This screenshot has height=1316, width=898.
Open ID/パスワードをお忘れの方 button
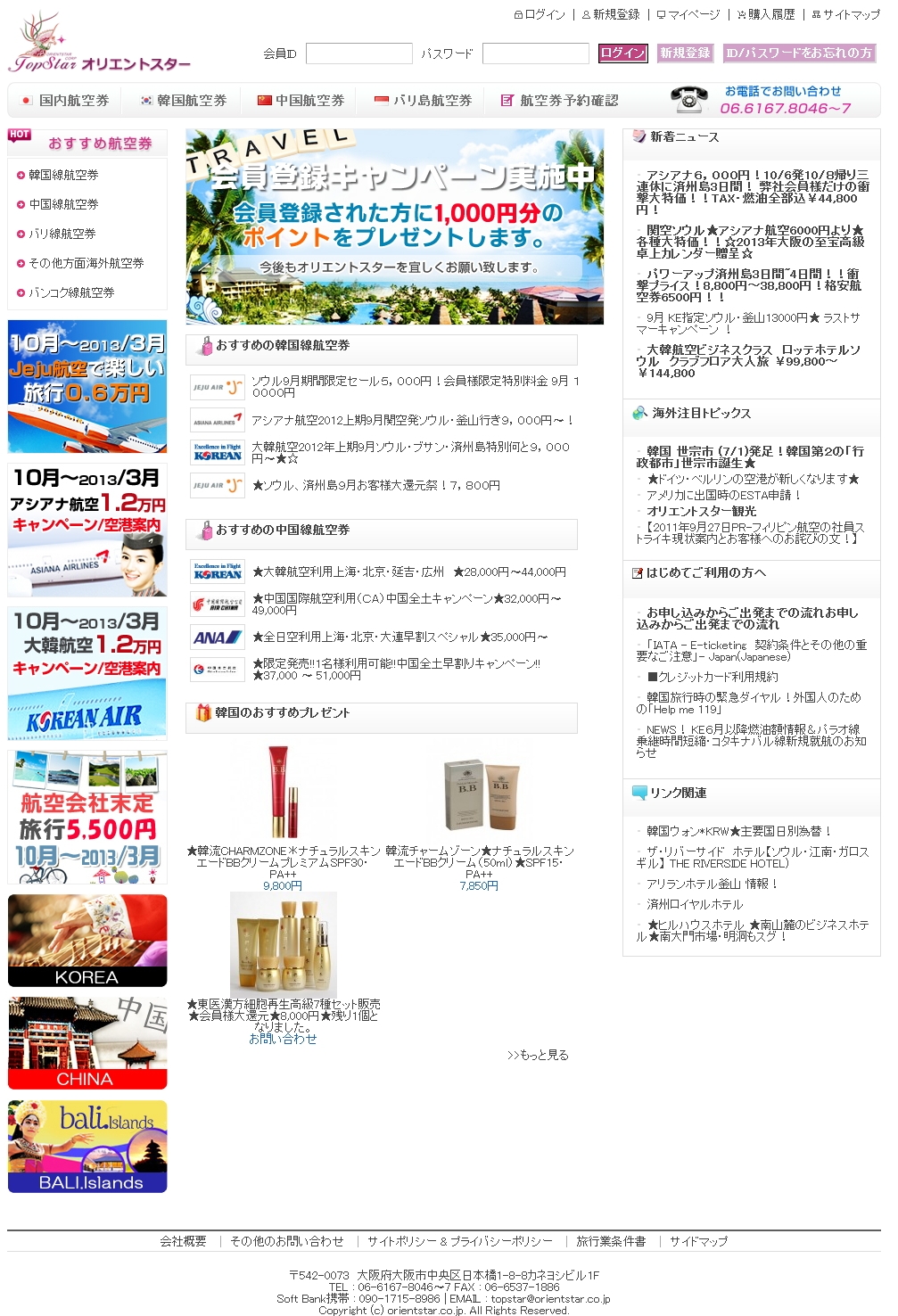click(x=799, y=53)
